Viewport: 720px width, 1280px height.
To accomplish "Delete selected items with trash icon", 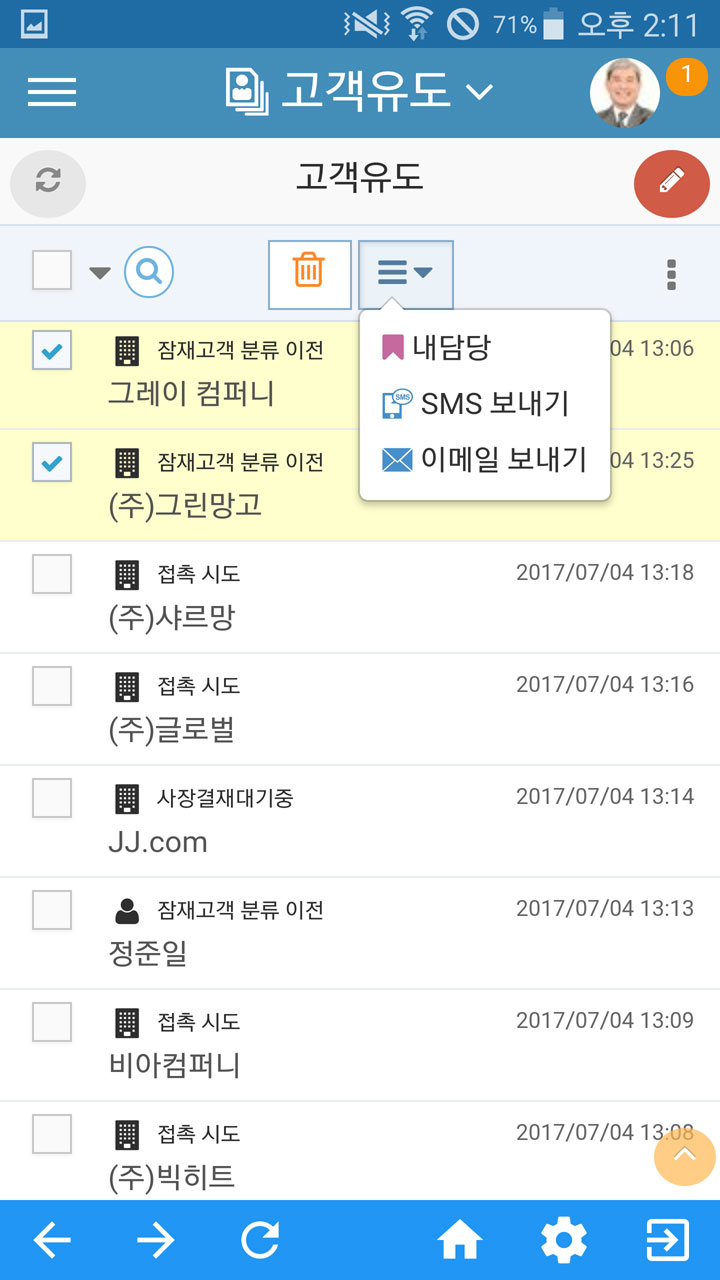I will pyautogui.click(x=309, y=275).
